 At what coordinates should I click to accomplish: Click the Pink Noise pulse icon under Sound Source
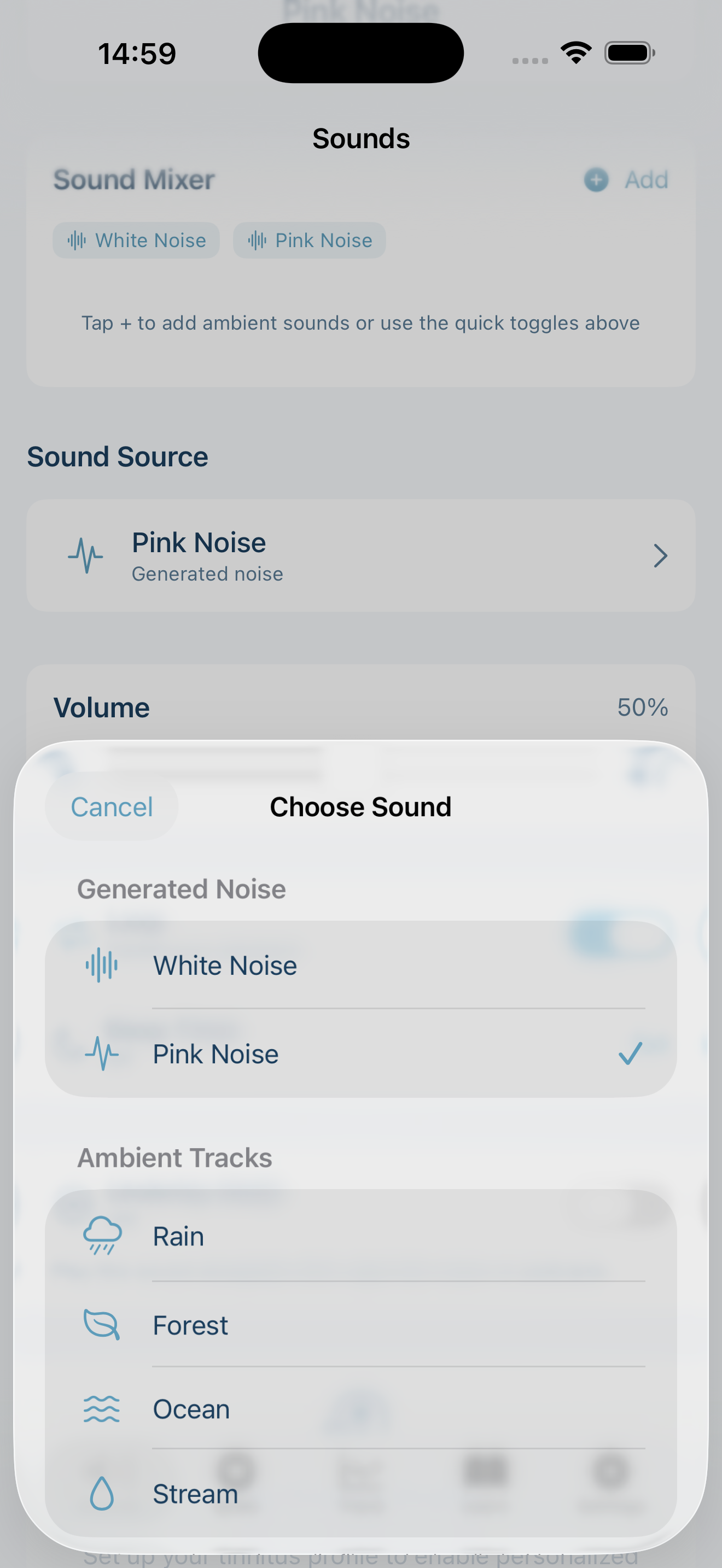85,555
